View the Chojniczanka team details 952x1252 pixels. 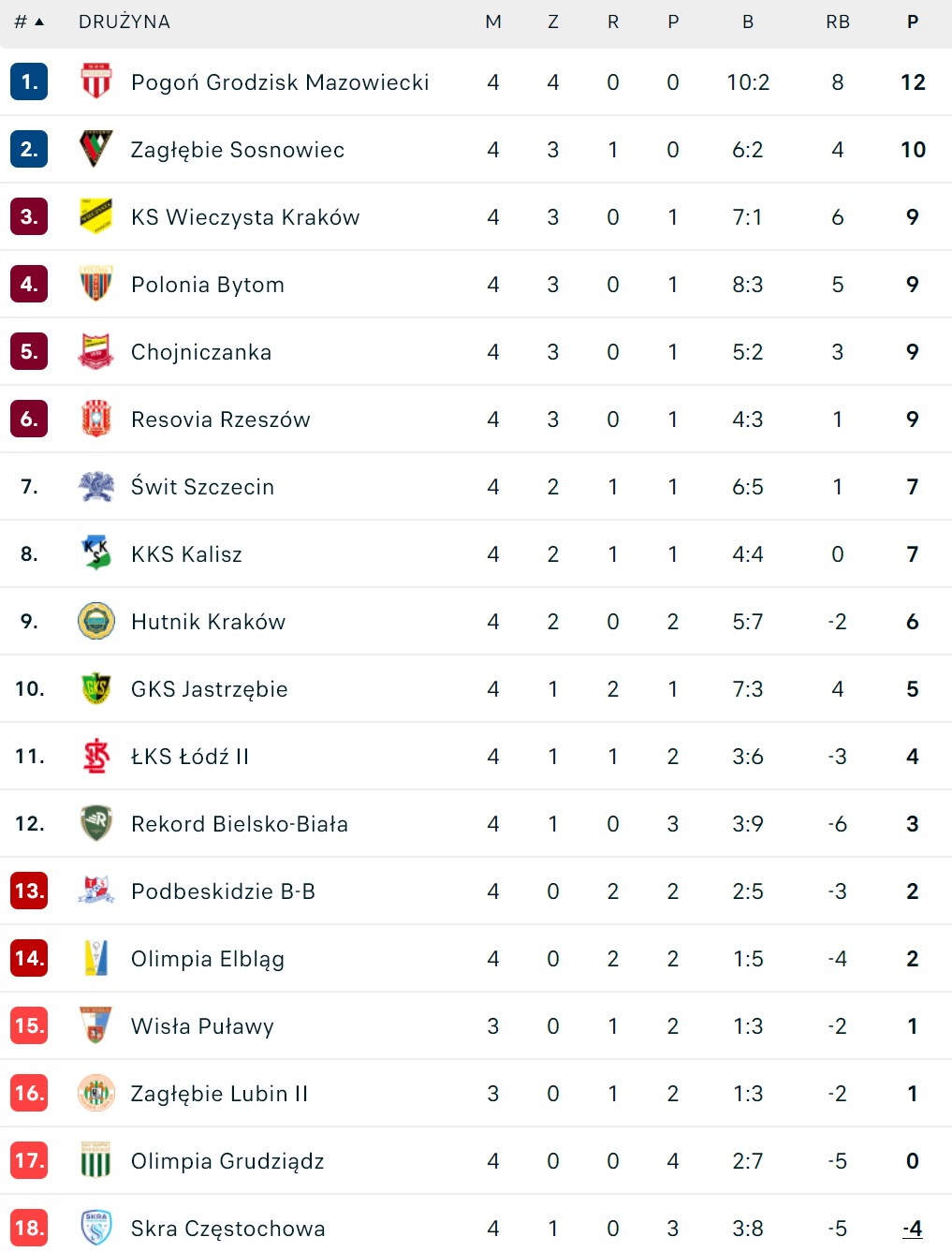[x=200, y=352]
